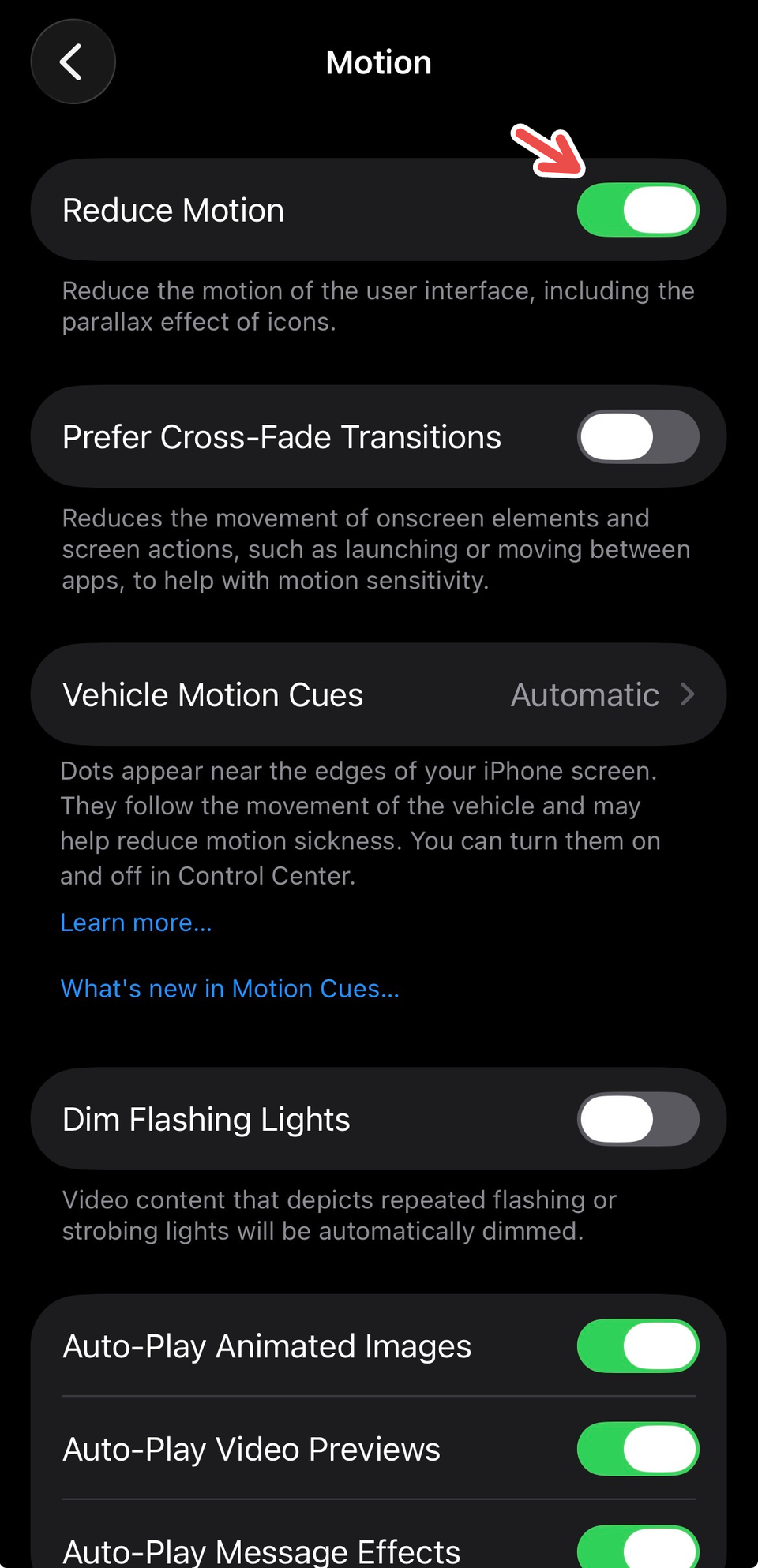Select the Prefer Cross-Fade Transitions label
Viewport: 758px width, 1568px height.
(x=281, y=436)
